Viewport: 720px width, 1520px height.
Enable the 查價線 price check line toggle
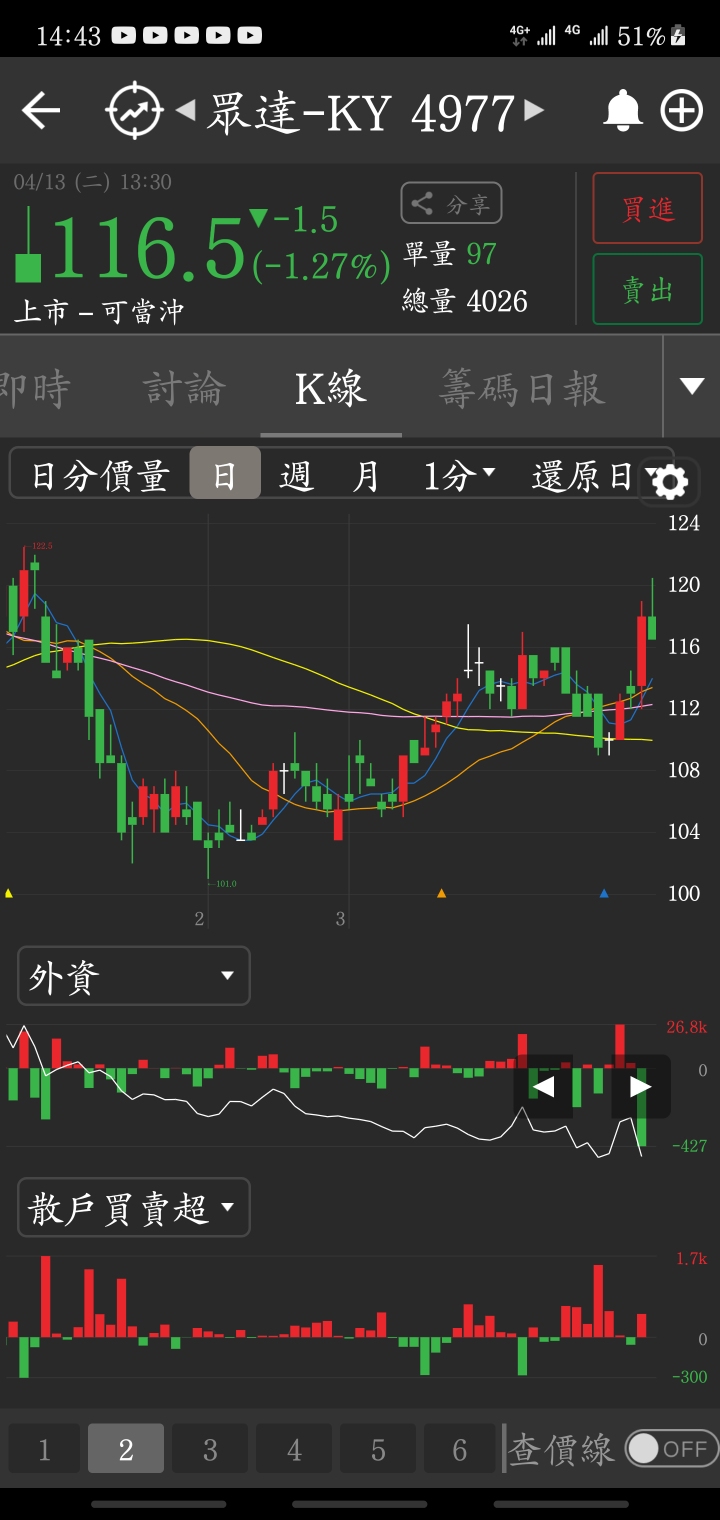click(670, 1447)
